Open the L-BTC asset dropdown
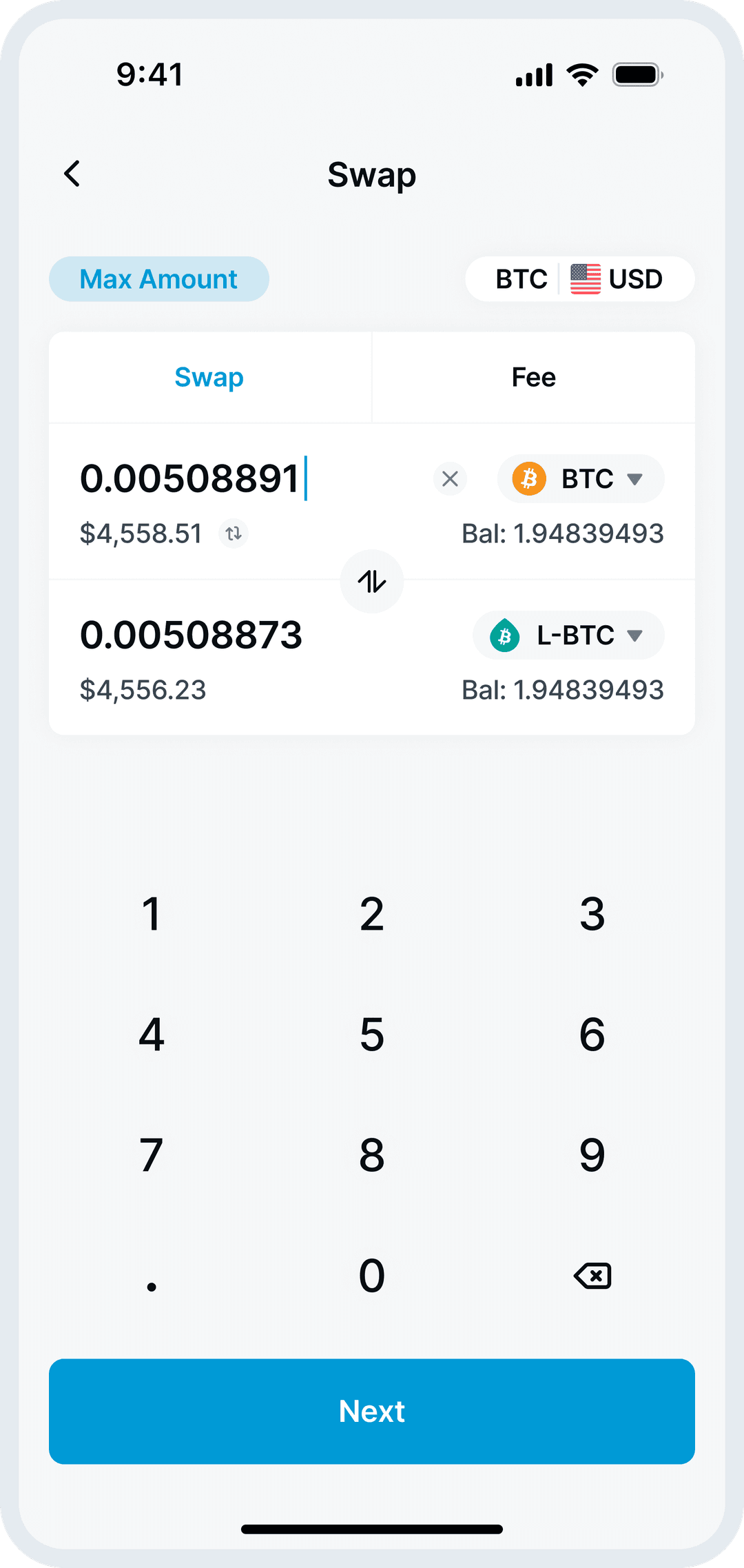The height and width of the screenshot is (1568, 744). (x=568, y=635)
